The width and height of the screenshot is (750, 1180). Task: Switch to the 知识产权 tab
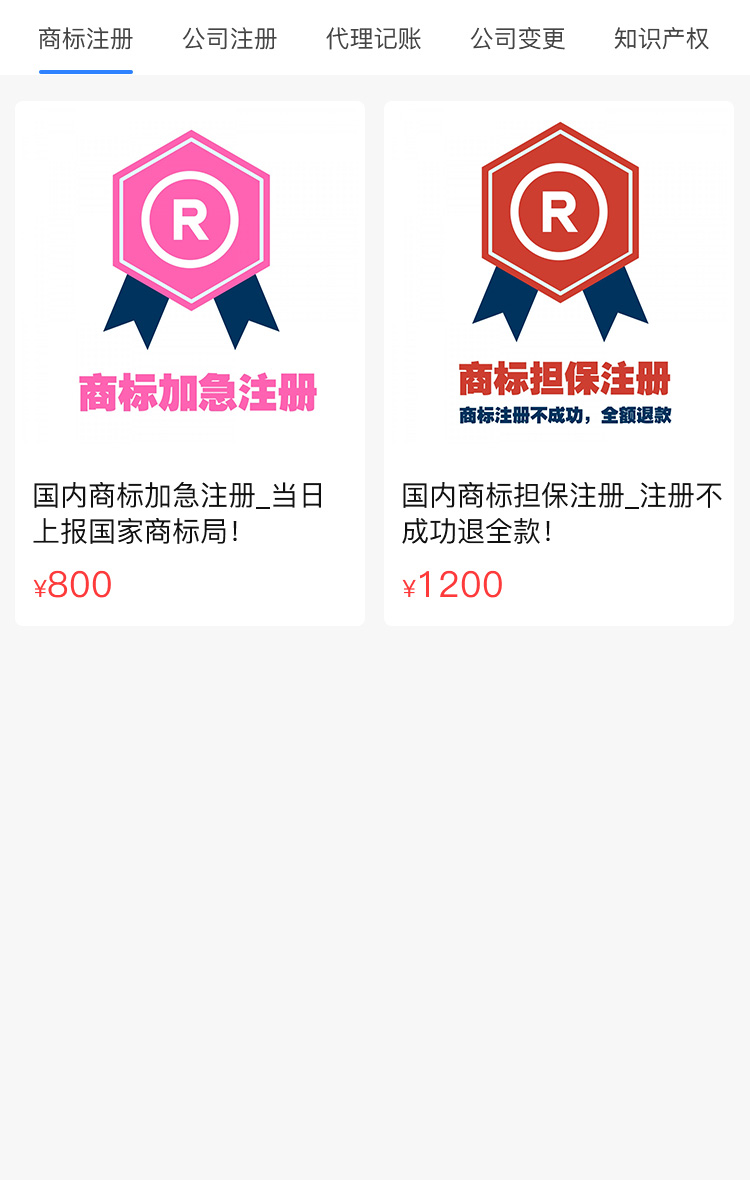click(x=662, y=39)
